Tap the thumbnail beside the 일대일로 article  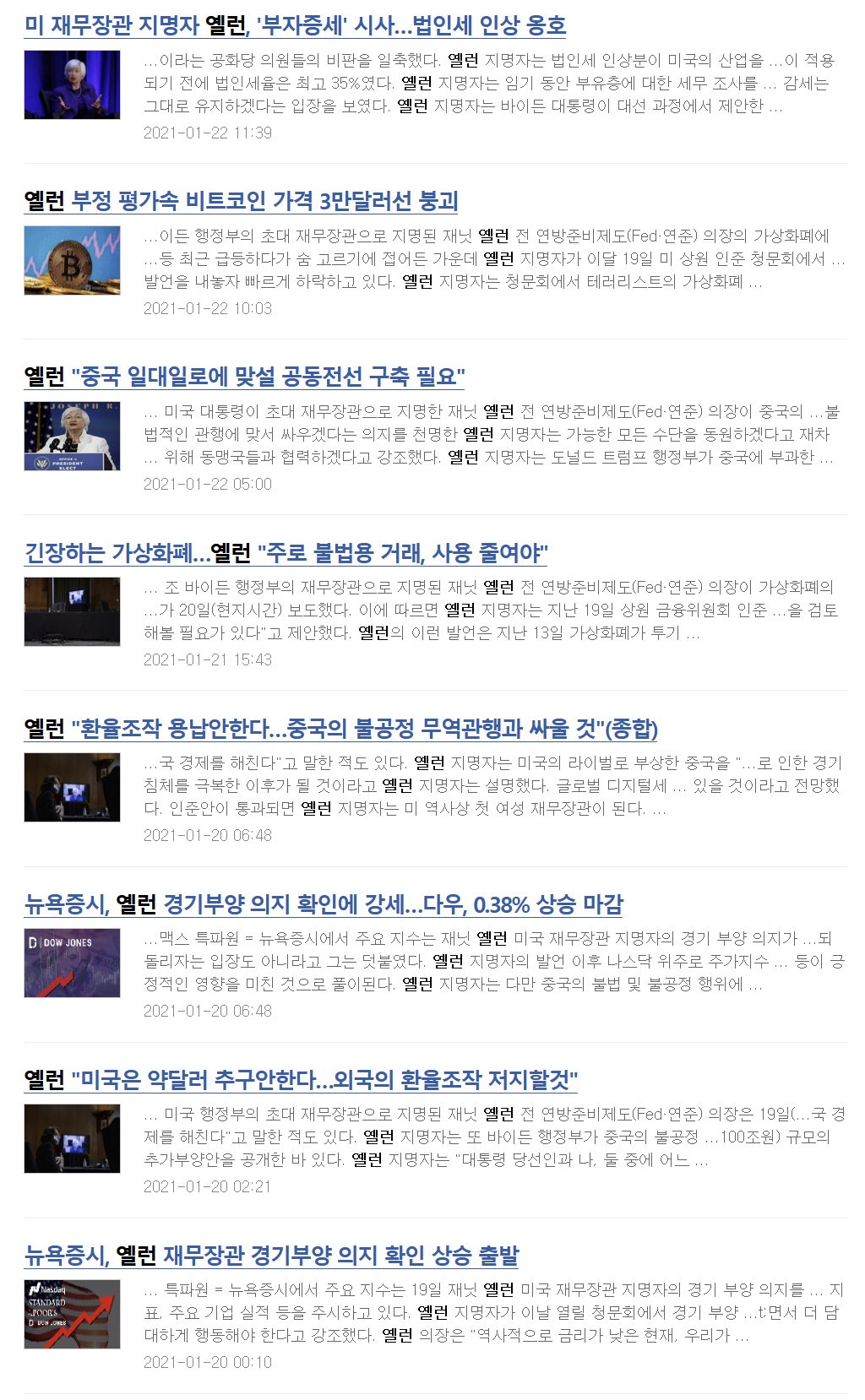[x=72, y=436]
